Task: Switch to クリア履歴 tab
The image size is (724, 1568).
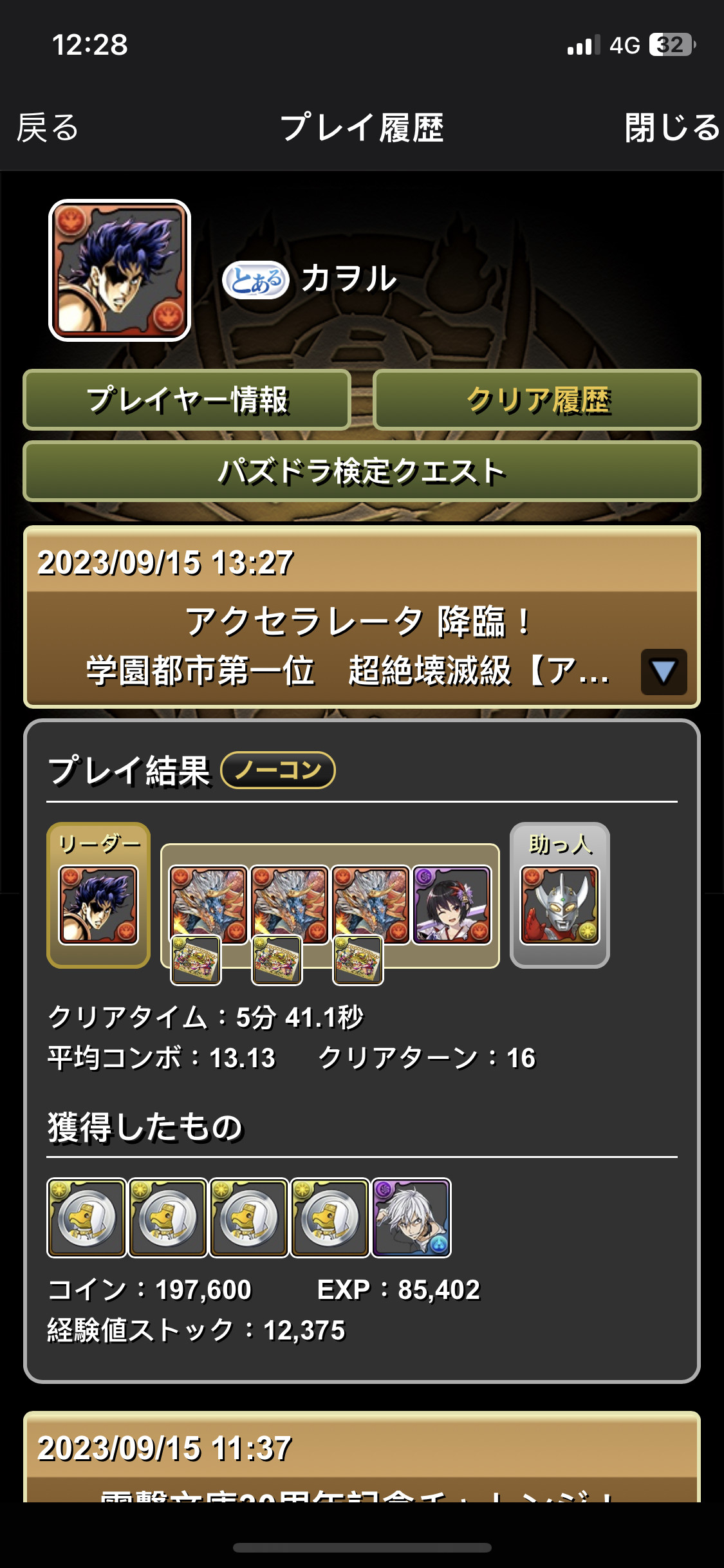Action: pyautogui.click(x=537, y=400)
